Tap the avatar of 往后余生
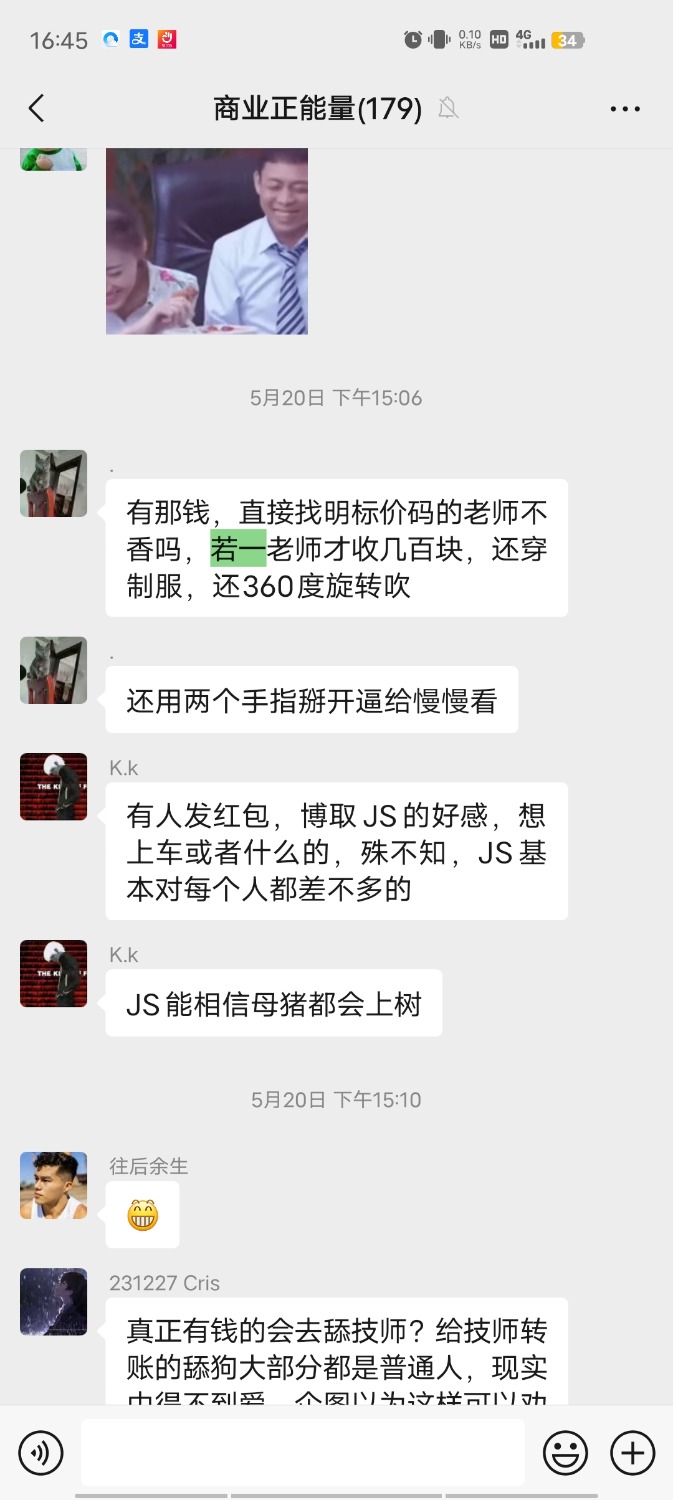The height and width of the screenshot is (1500, 673). (54, 1185)
